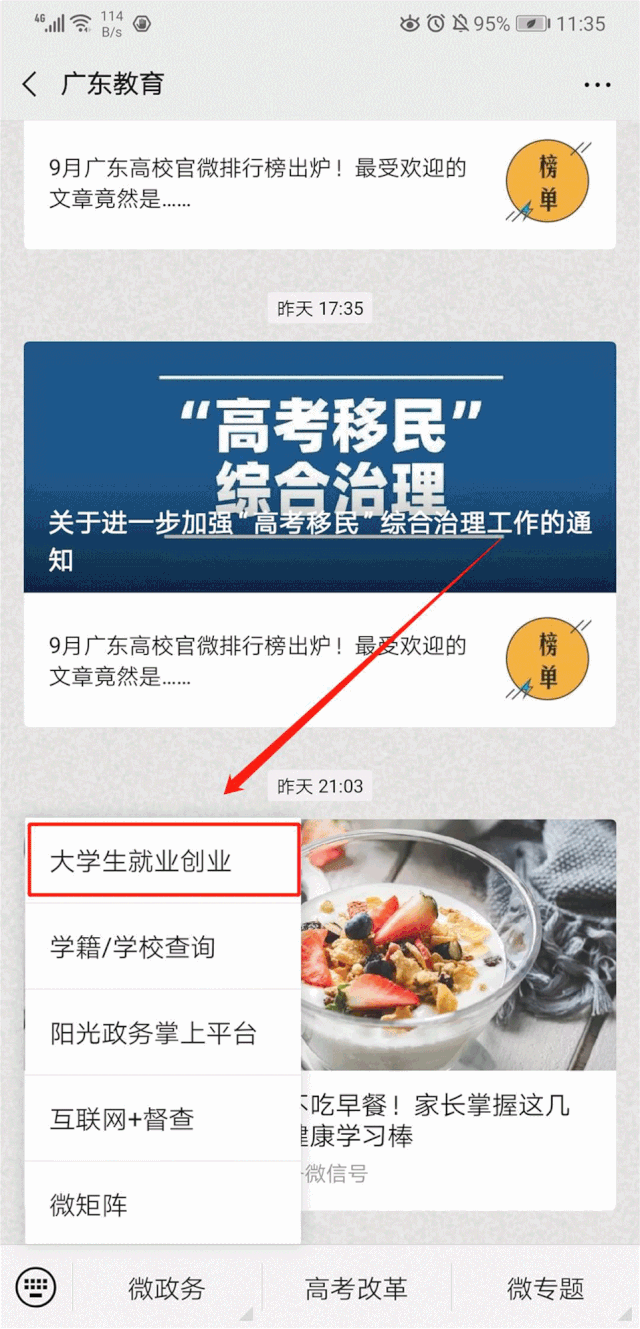The image size is (640, 1329).
Task: Switch to keyboard input mode
Action: [36, 1287]
